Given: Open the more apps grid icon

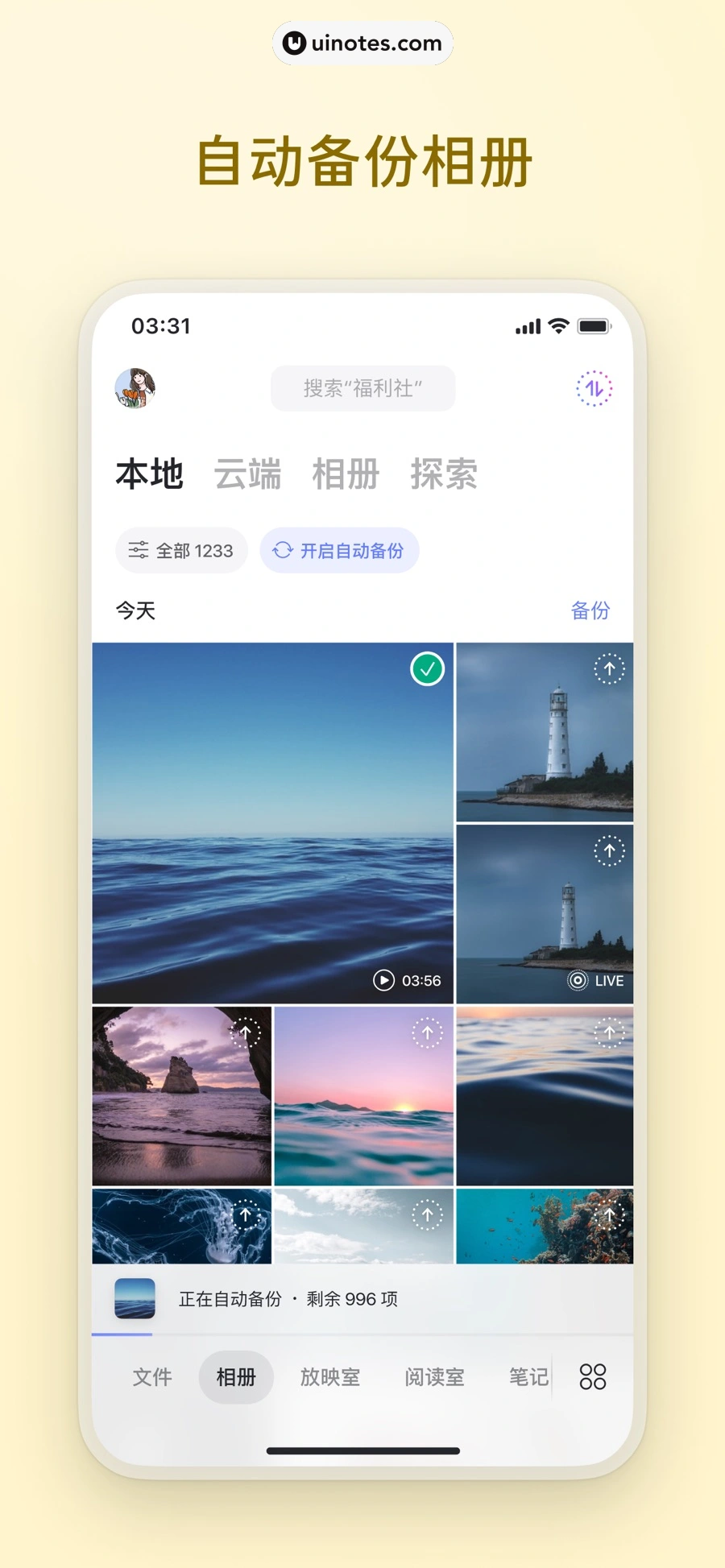Looking at the screenshot, I should point(593,1377).
